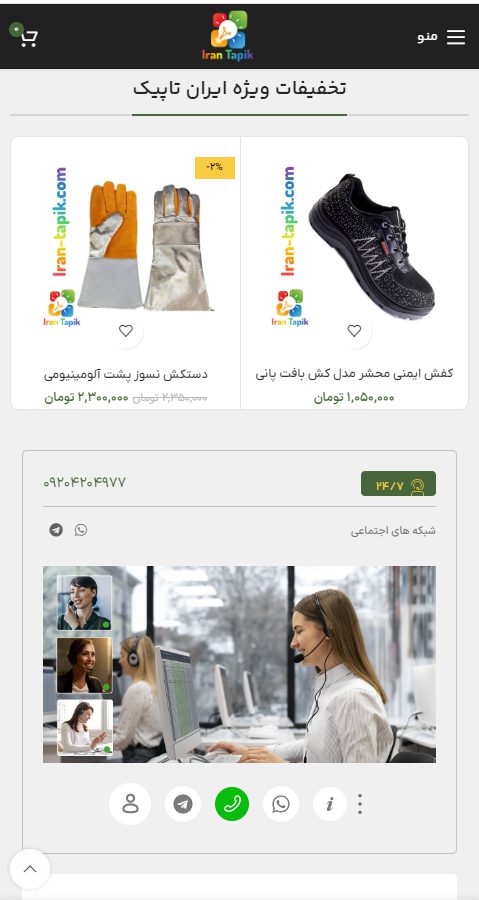Viewport: 479px width, 900px height.
Task: Open Telegram icon beside شبکه های اجتماعی
Action: point(56,530)
